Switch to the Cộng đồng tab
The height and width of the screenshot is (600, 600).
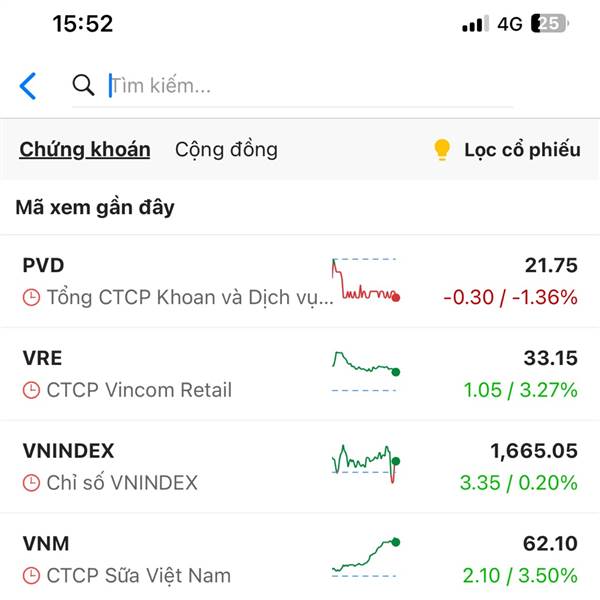click(226, 150)
